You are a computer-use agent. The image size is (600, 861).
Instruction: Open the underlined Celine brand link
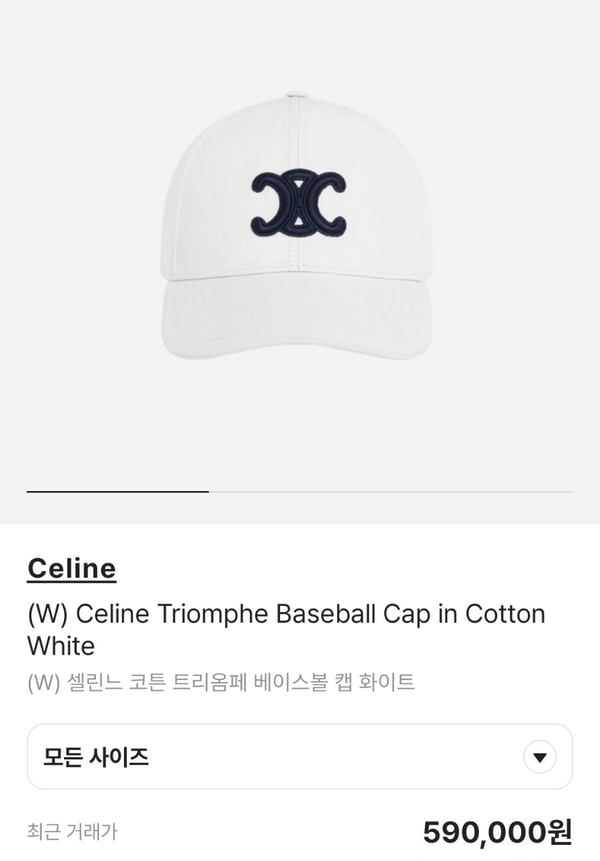(71, 569)
